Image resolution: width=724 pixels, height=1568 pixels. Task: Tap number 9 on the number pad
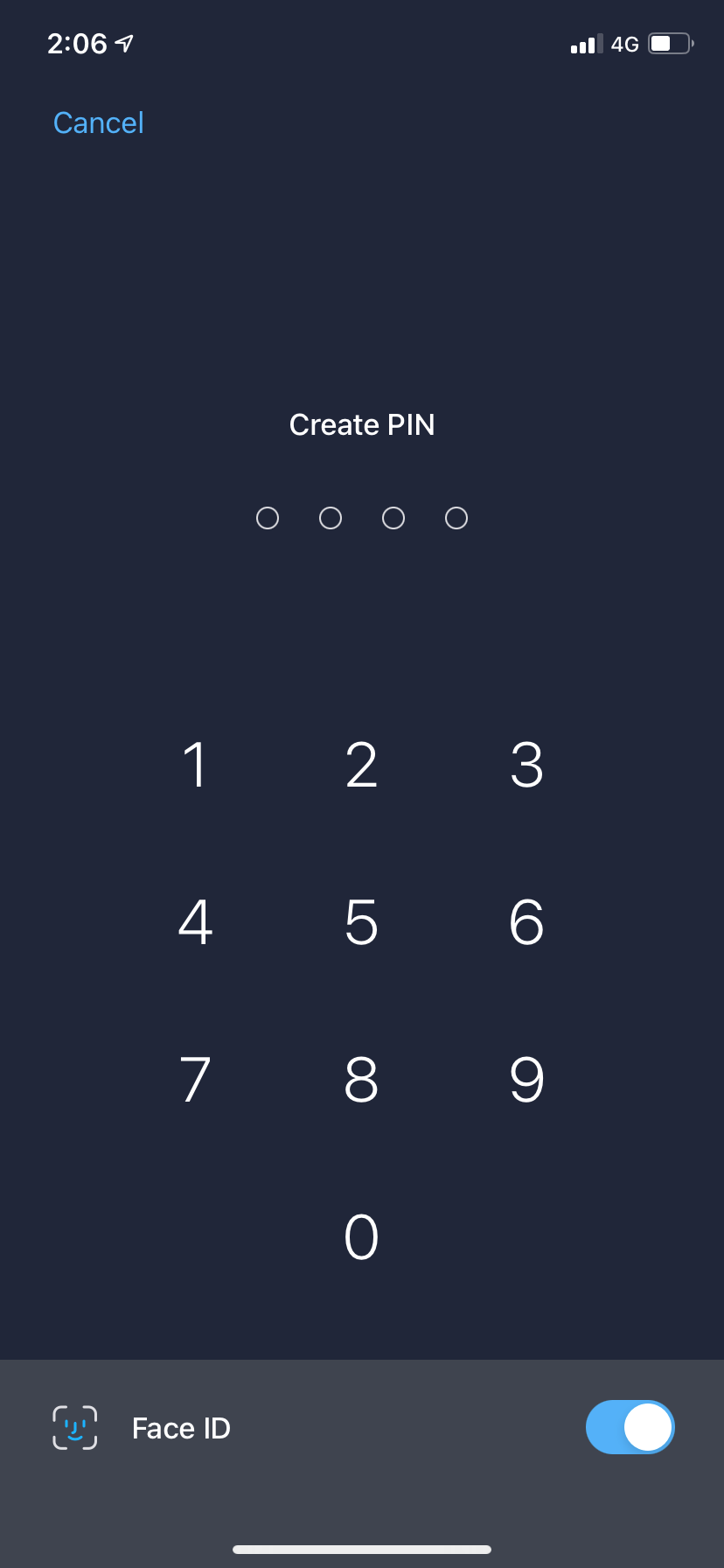526,1079
